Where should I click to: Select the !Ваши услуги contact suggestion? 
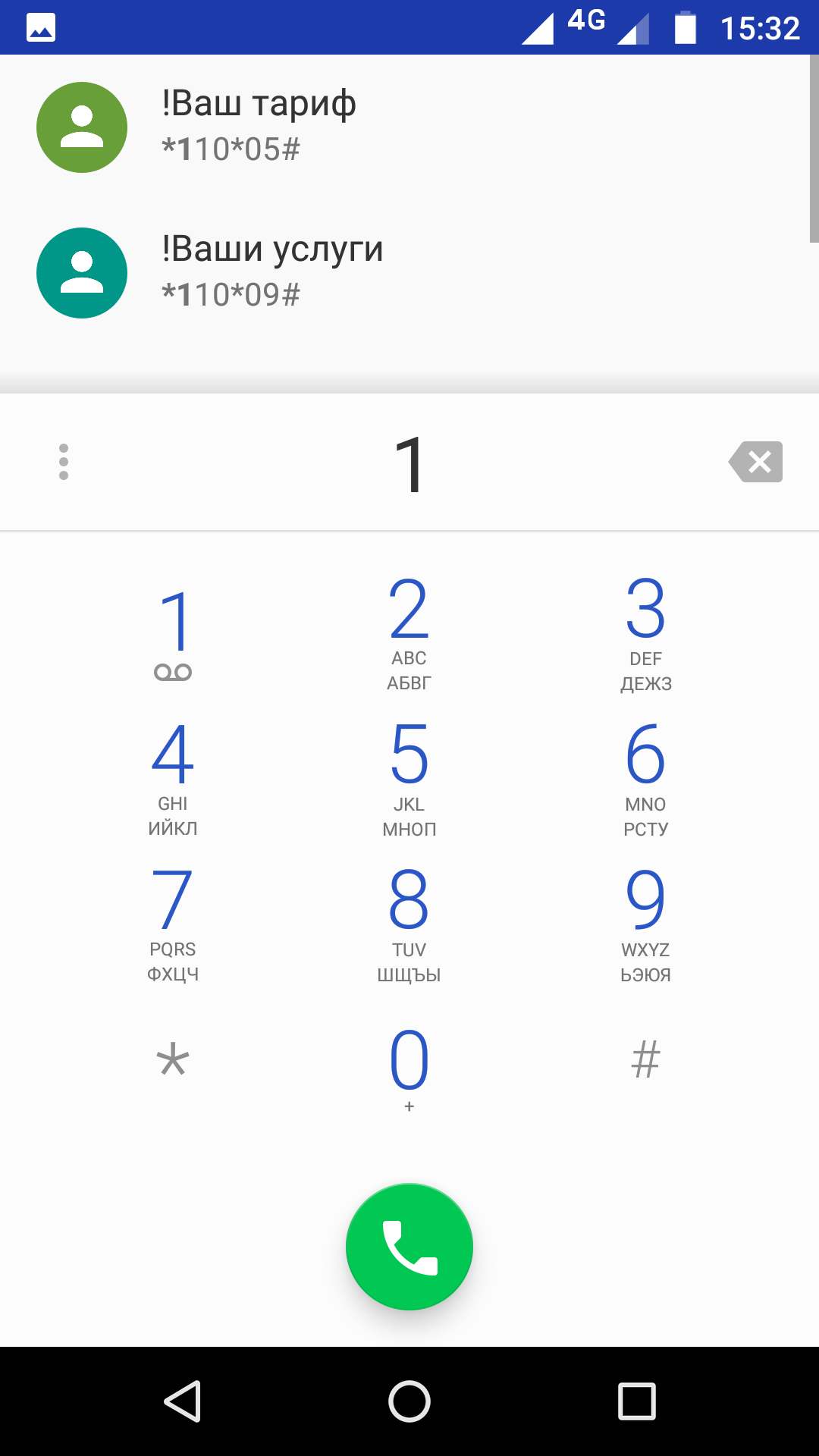[271, 271]
